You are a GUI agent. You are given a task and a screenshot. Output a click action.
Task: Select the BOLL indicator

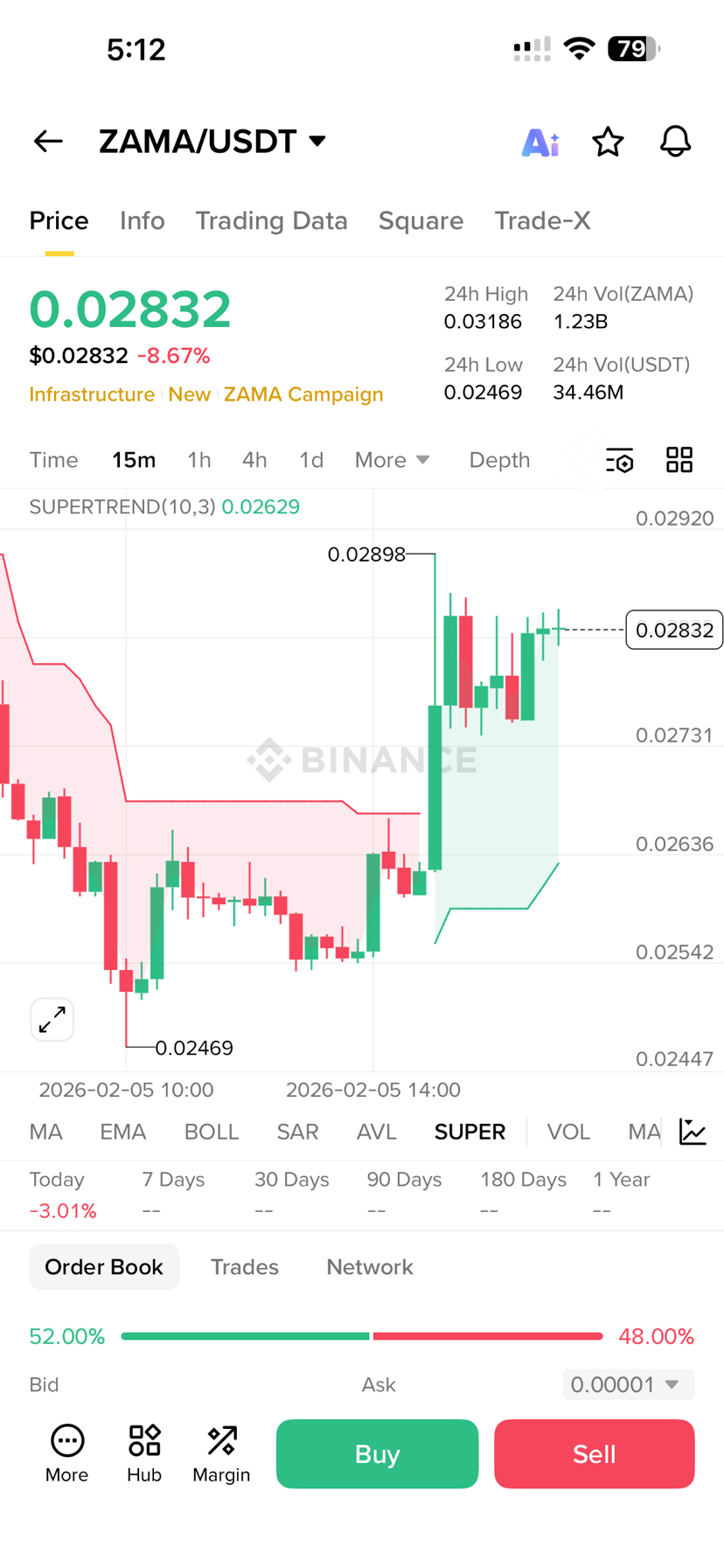coord(212,1132)
